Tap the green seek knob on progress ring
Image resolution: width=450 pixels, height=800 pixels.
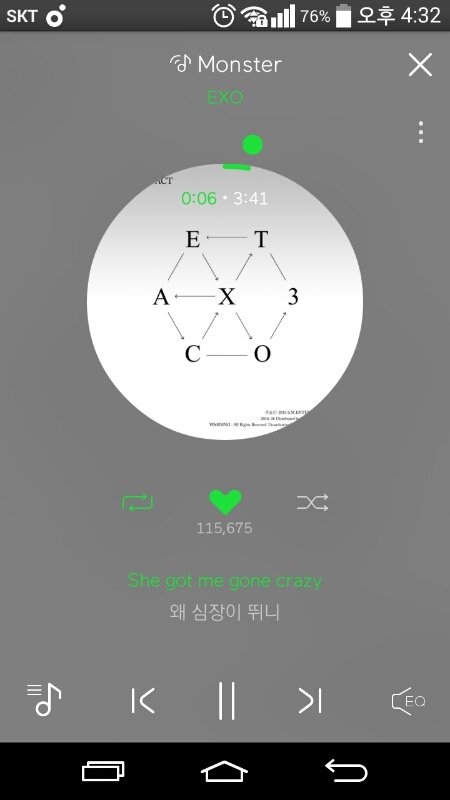(x=252, y=145)
